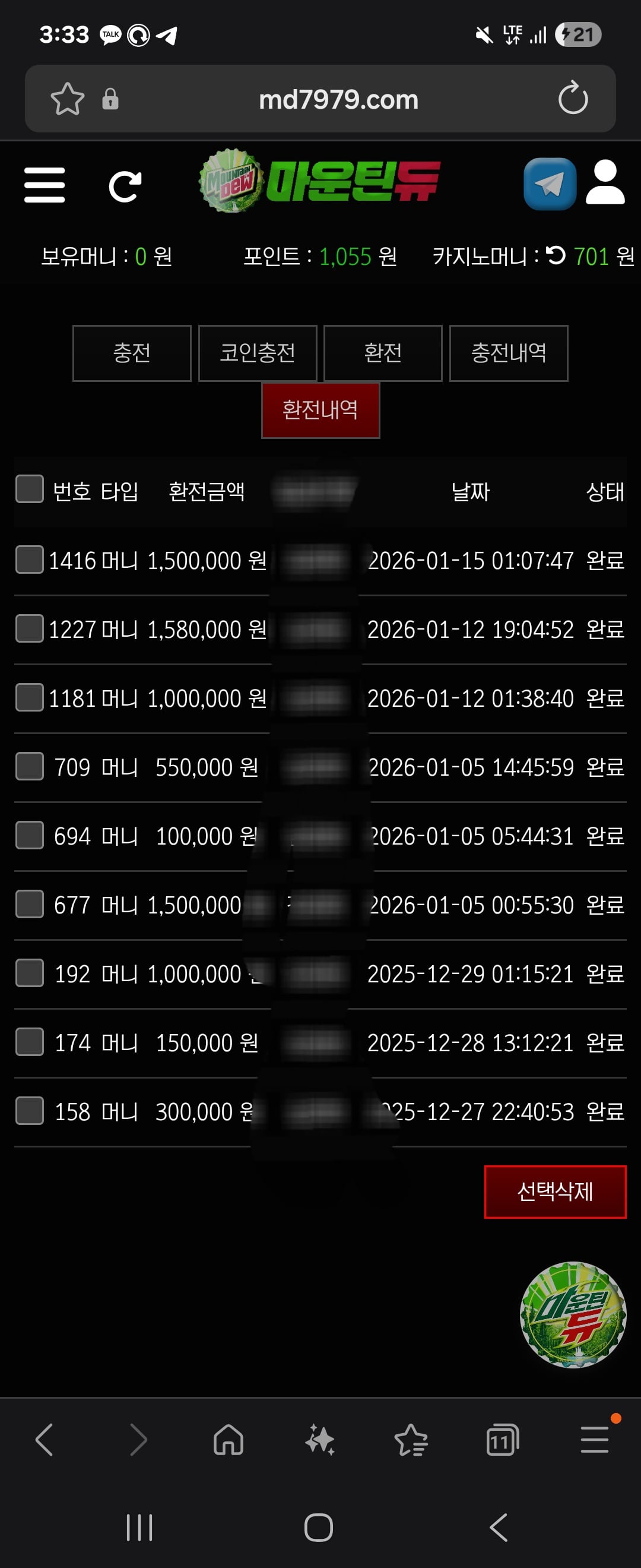View the 충전내역 tab
The width and height of the screenshot is (641, 1568).
click(509, 353)
